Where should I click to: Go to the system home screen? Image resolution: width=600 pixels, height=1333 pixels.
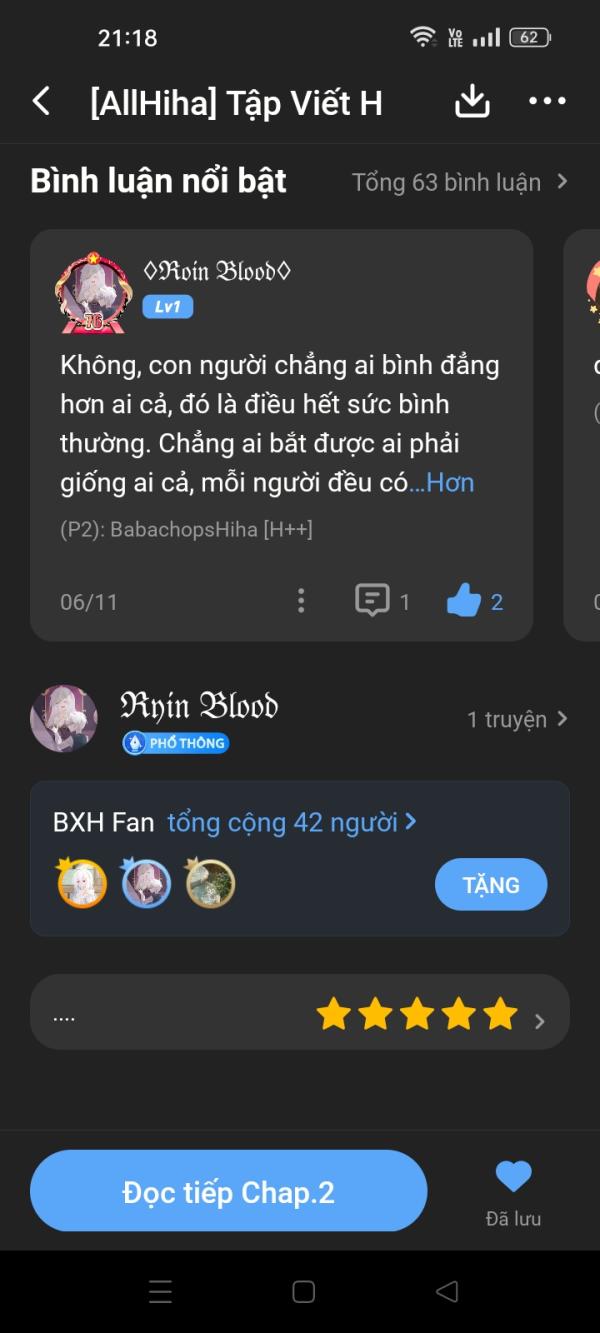[304, 1291]
